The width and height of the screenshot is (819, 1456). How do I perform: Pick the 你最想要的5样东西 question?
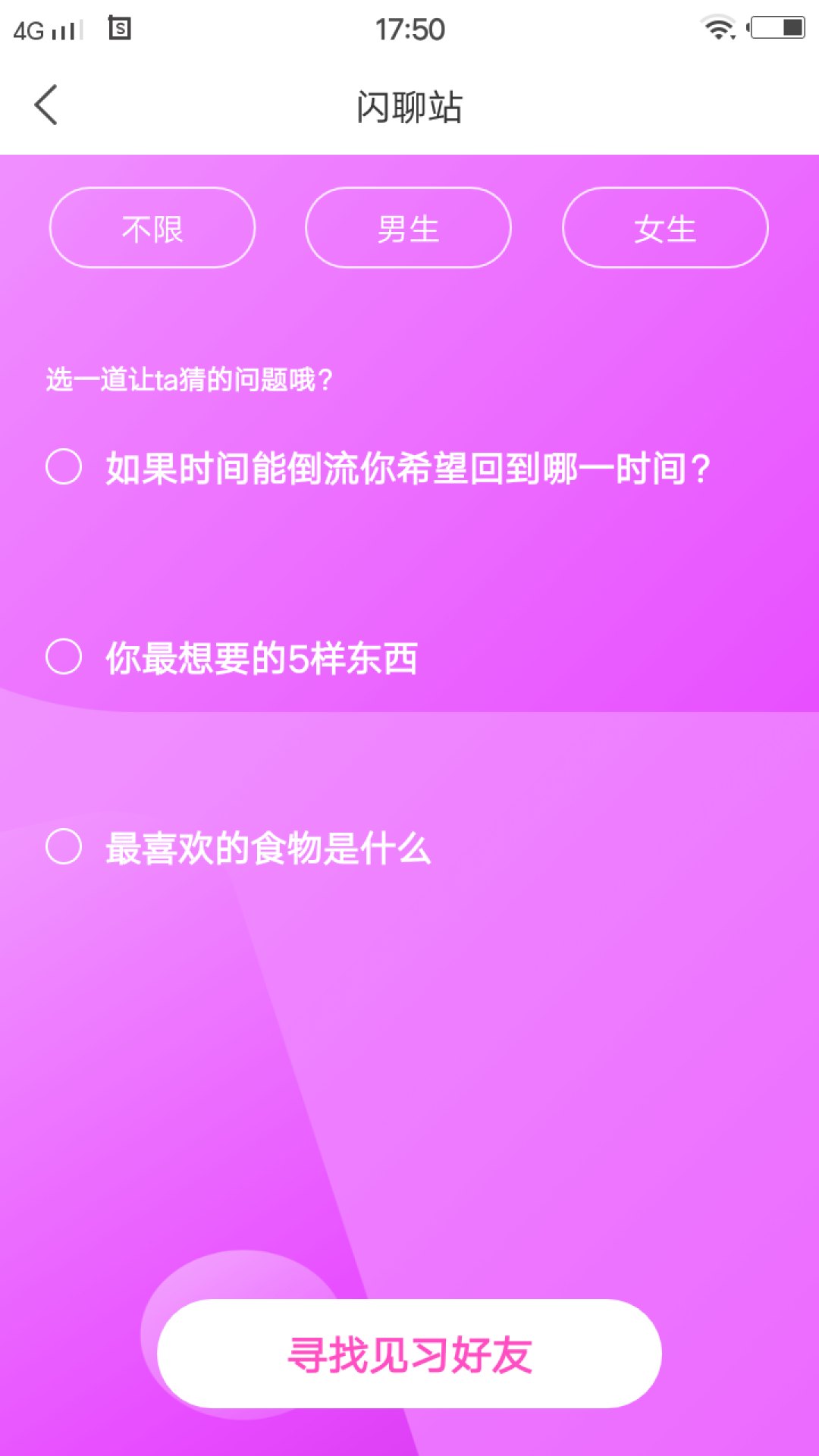pos(64,657)
